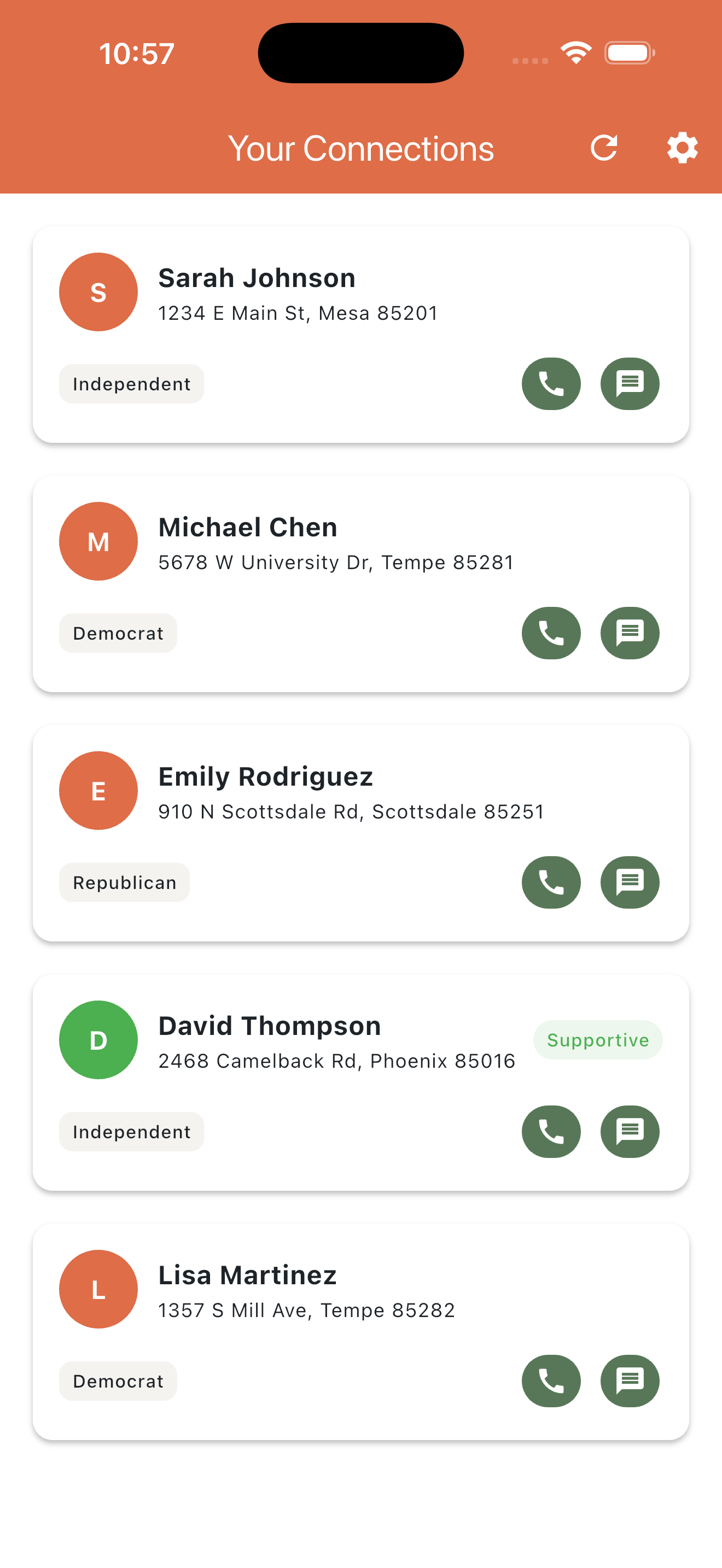
Task: Message Emily Rodriguez via chat icon
Action: (x=630, y=882)
